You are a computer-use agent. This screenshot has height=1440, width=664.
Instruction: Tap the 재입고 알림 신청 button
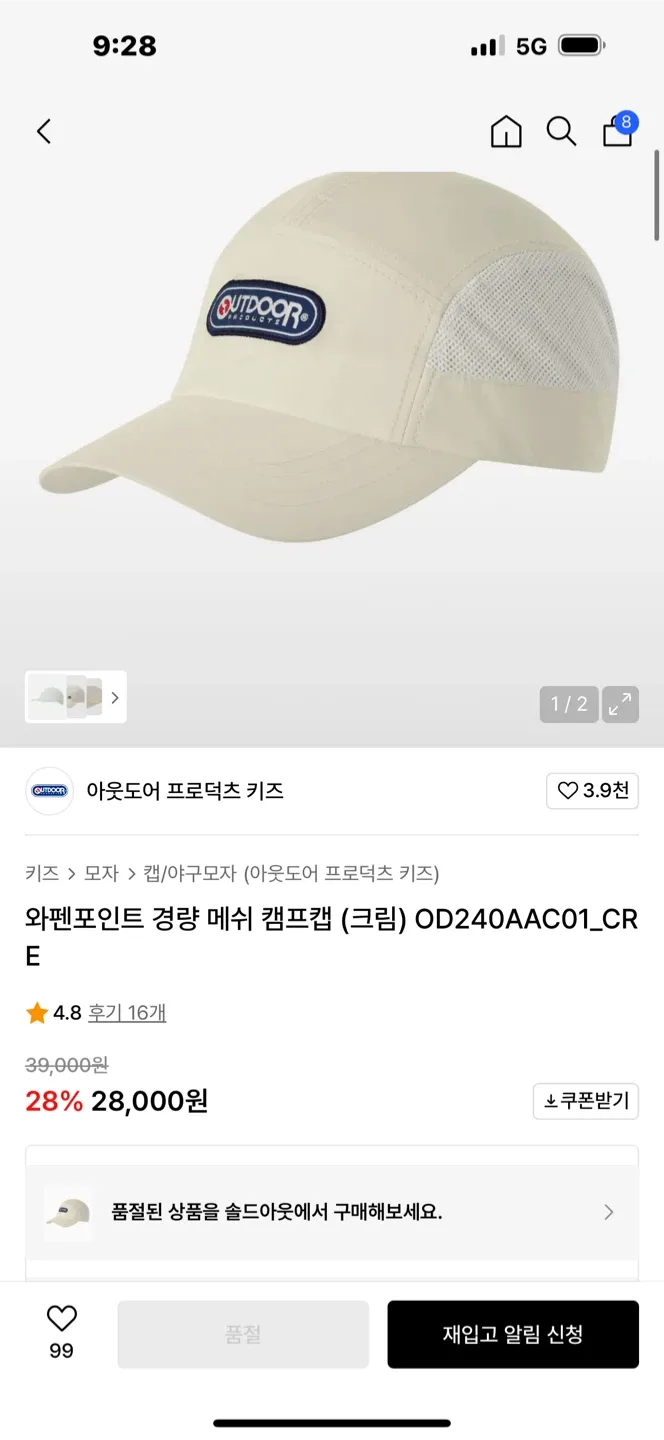click(513, 1334)
